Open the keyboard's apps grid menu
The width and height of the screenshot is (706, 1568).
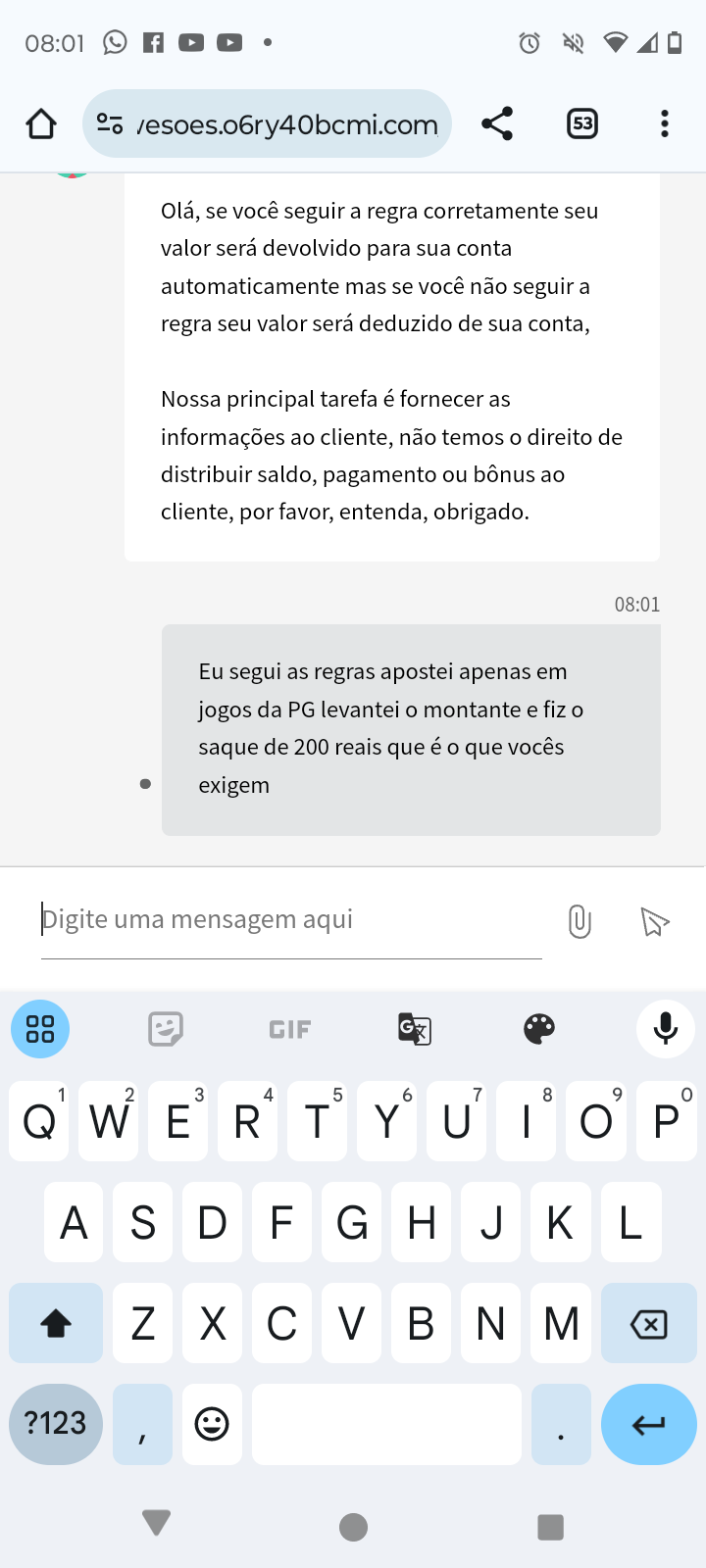[40, 1029]
